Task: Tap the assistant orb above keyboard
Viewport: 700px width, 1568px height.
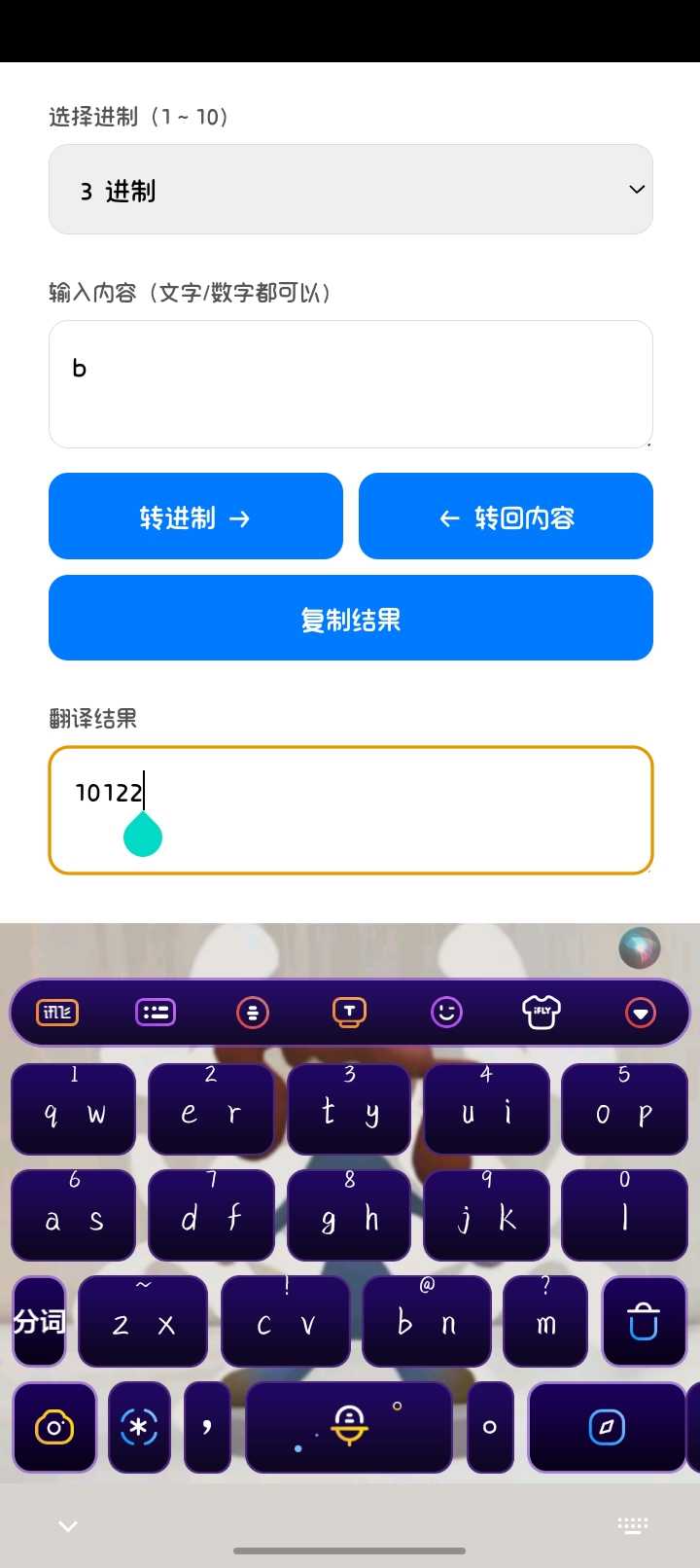Action: [x=639, y=947]
